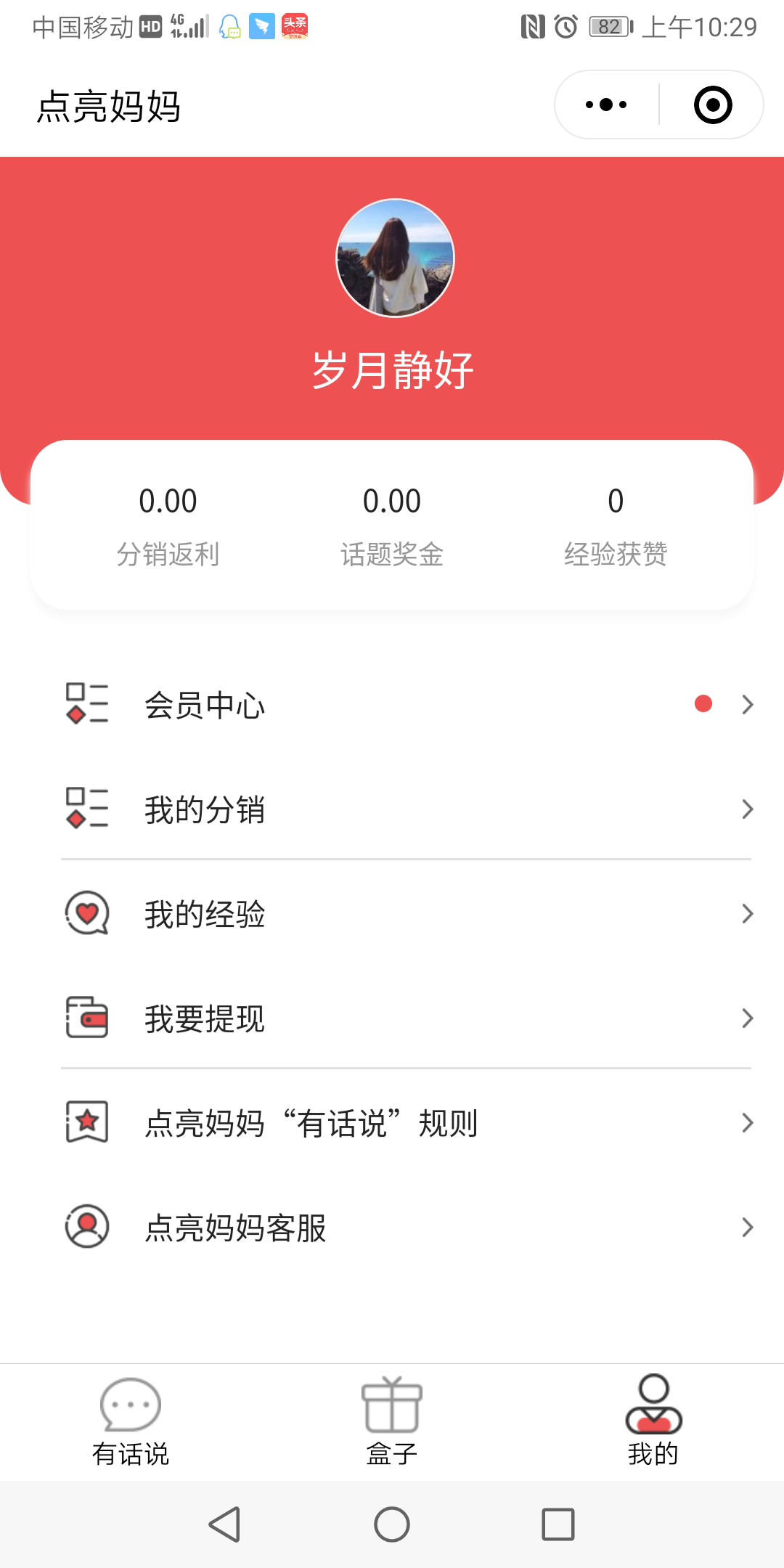Click the customer service avatar icon
This screenshot has width=784, height=1568.
click(x=86, y=1227)
